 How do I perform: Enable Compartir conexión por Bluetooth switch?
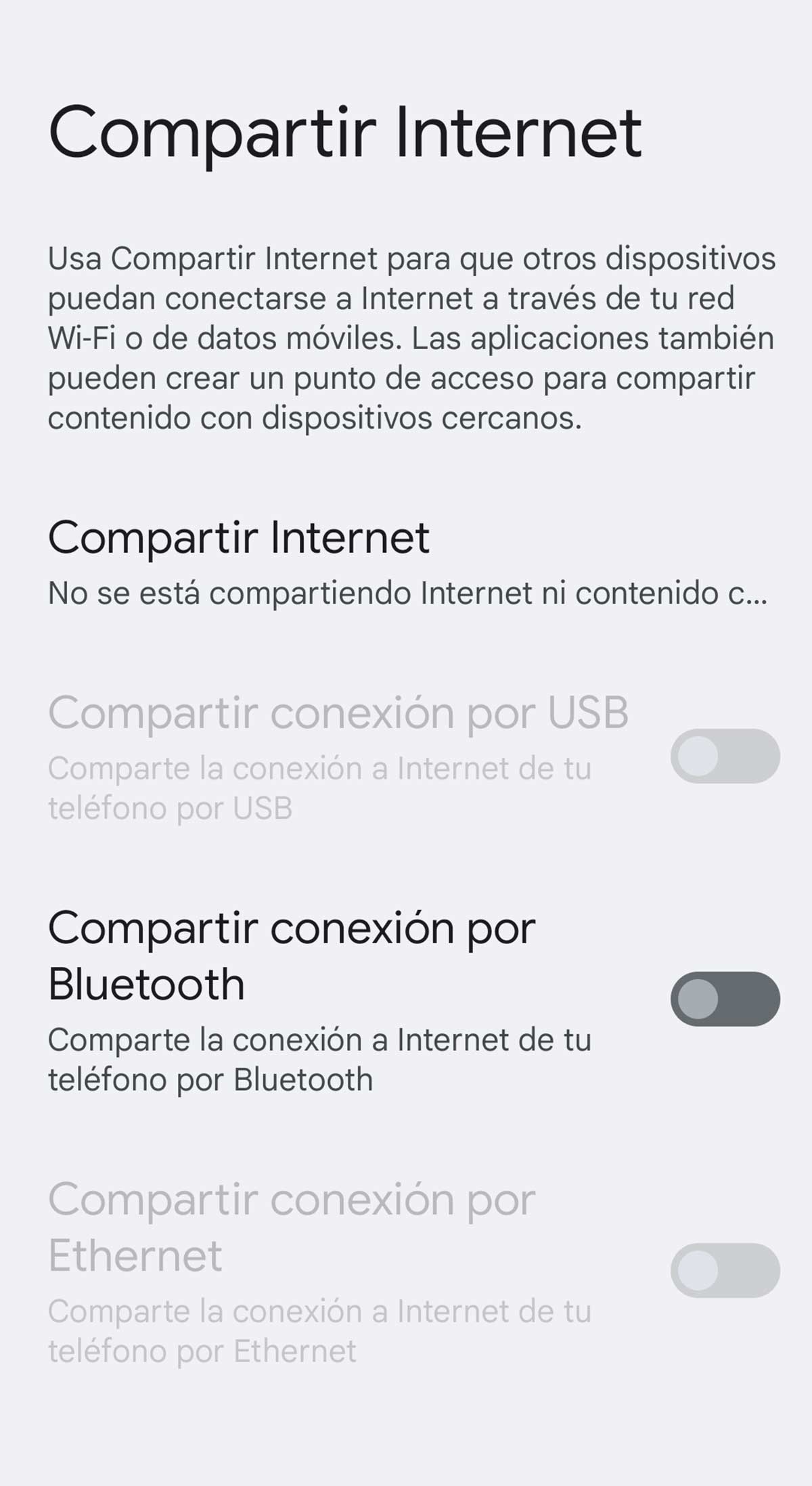tap(725, 999)
